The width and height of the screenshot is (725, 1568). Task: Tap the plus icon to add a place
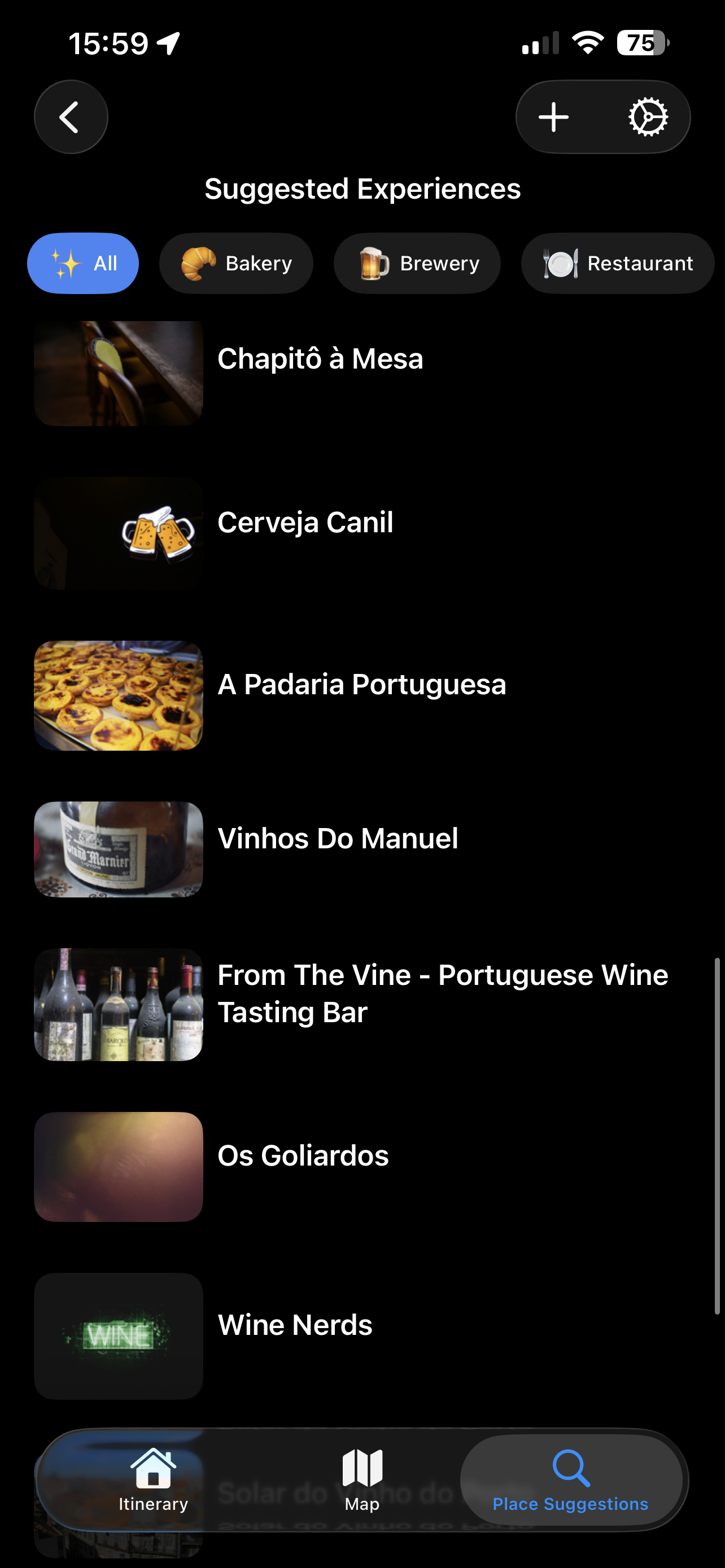pyautogui.click(x=554, y=116)
